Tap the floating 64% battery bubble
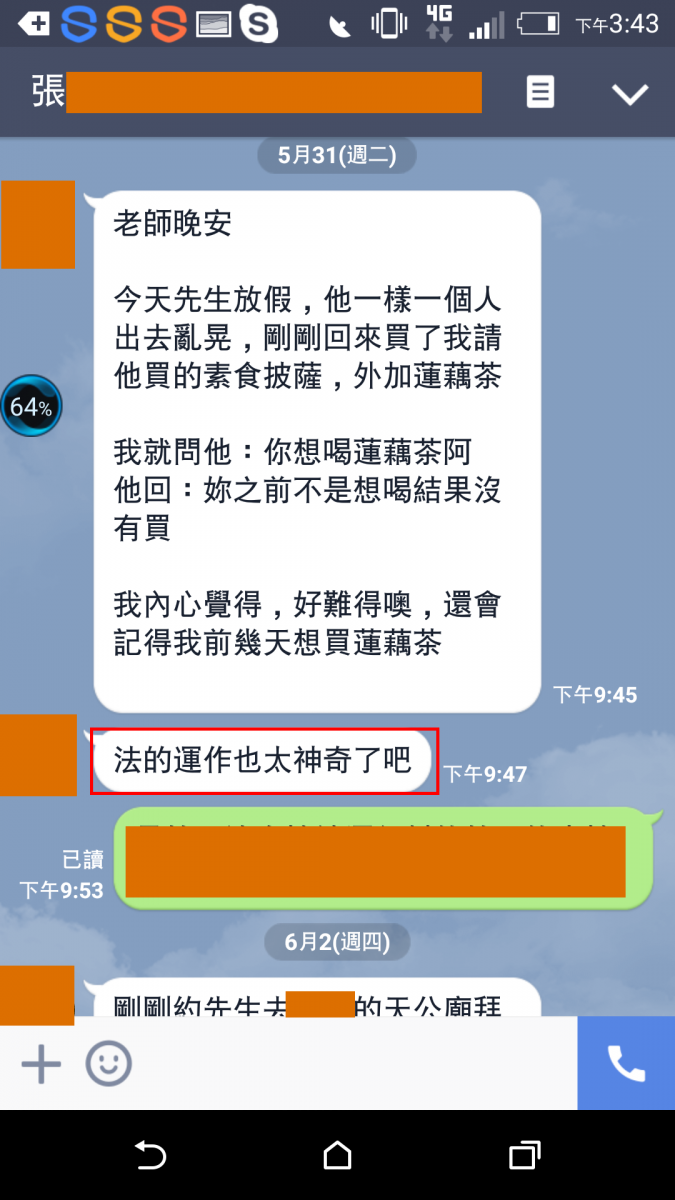 tap(31, 407)
